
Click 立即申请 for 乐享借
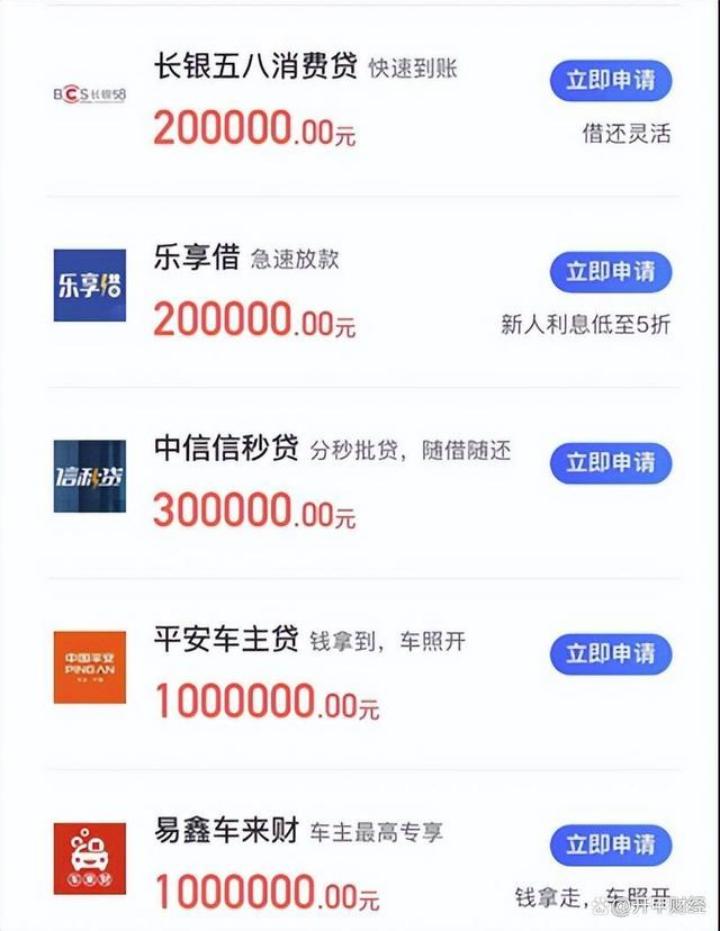point(609,271)
